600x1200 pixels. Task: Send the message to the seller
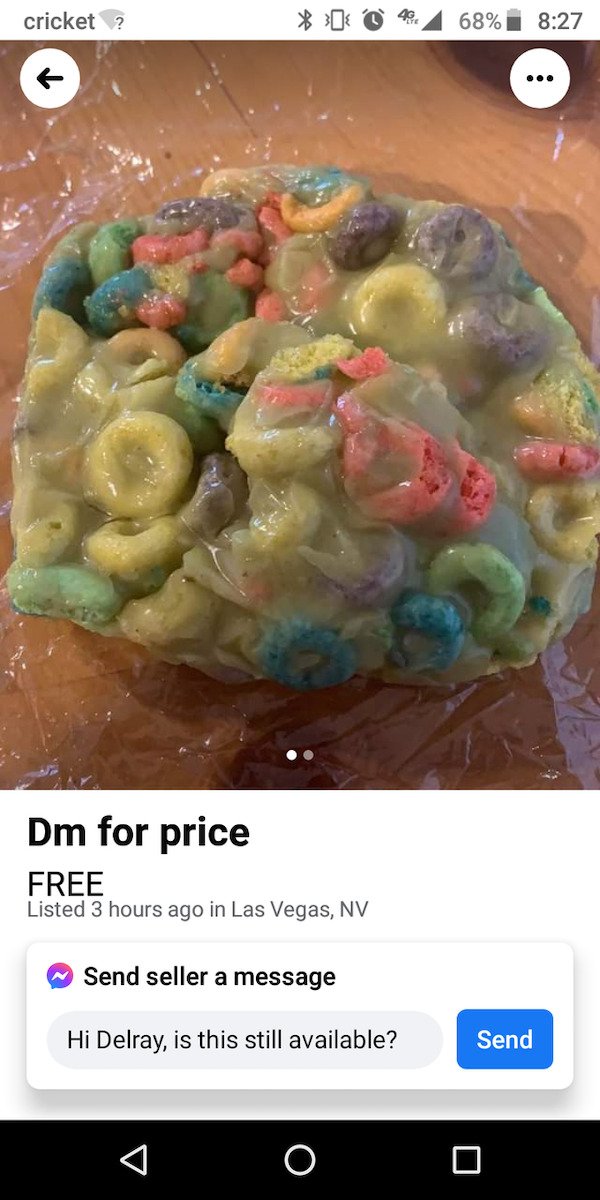[x=504, y=1040]
